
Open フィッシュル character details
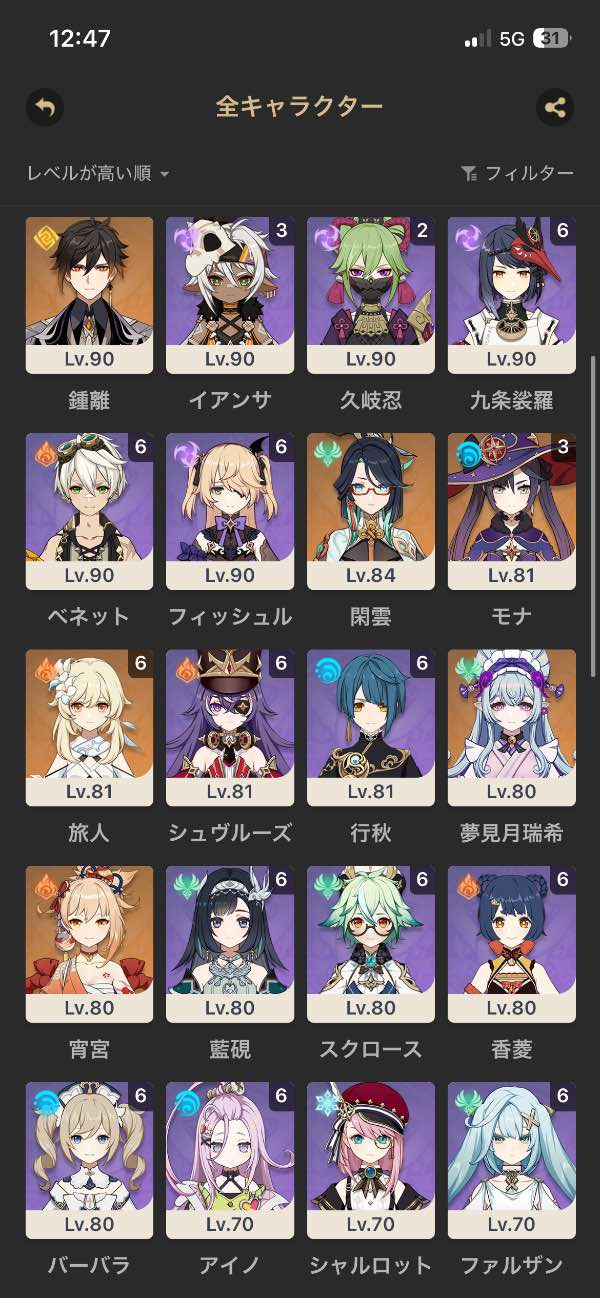(x=230, y=511)
